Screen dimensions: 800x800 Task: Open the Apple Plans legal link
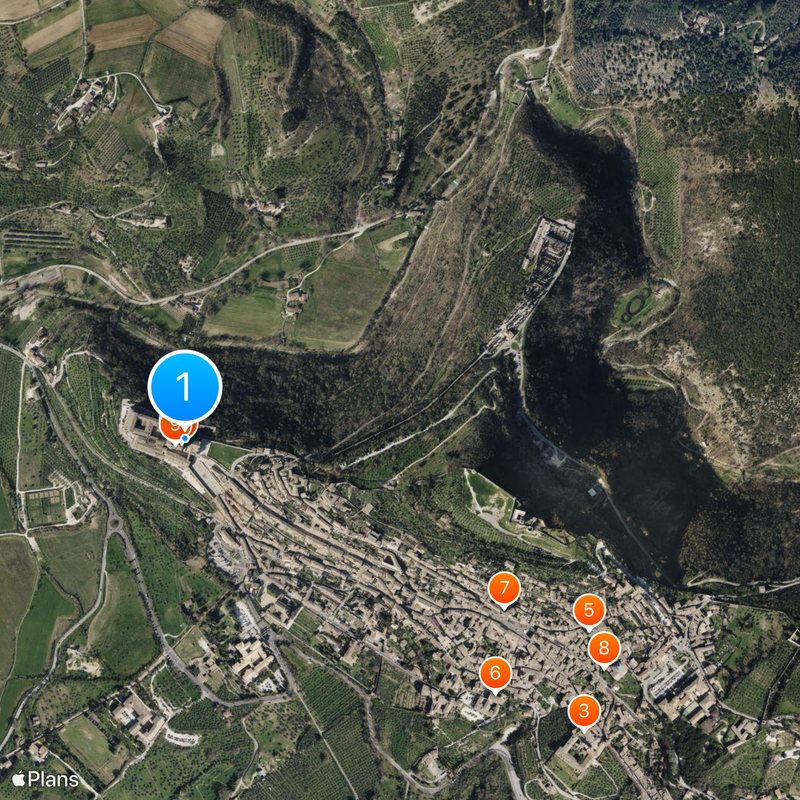coord(45,778)
